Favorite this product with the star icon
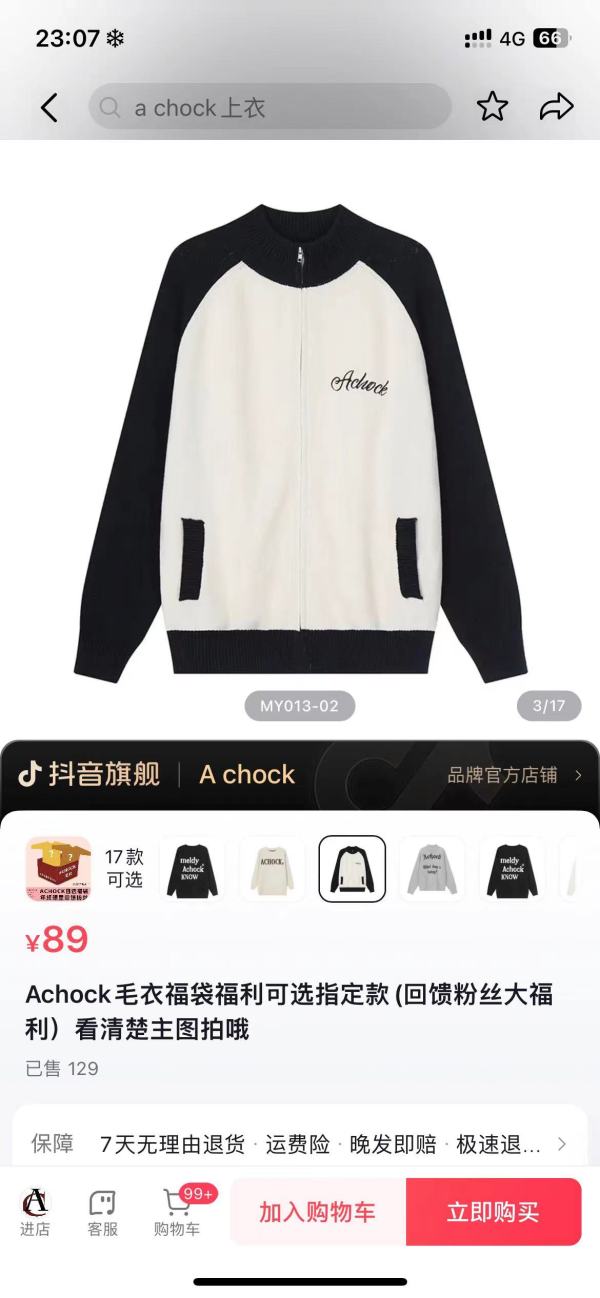The image size is (600, 1298). 492,107
